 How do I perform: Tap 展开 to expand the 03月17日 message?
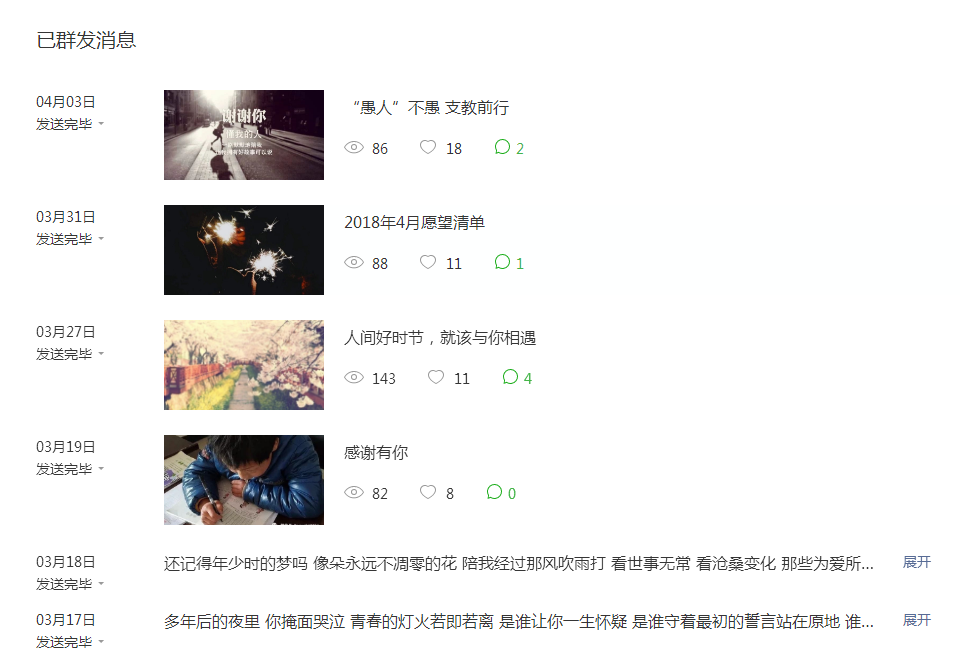[916, 620]
